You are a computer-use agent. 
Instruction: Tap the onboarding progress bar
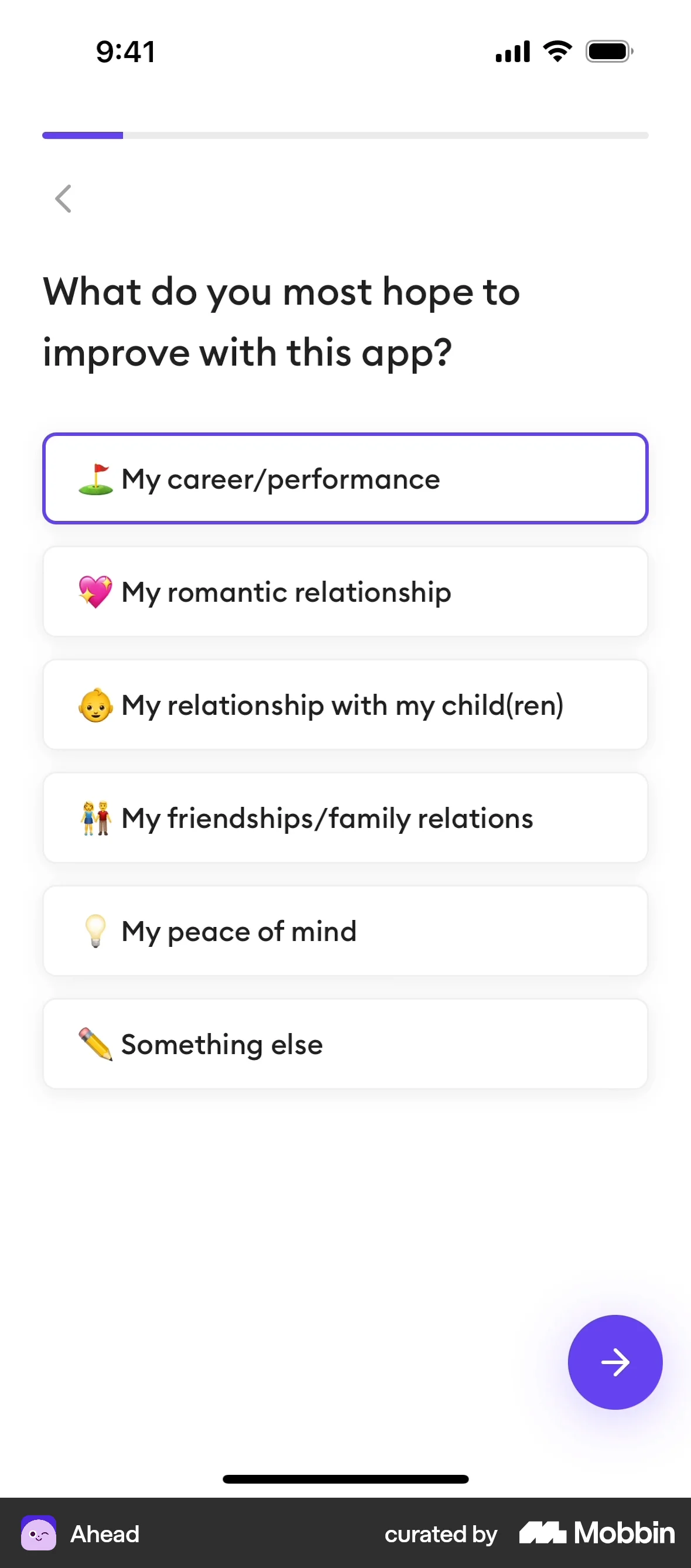[x=345, y=135]
